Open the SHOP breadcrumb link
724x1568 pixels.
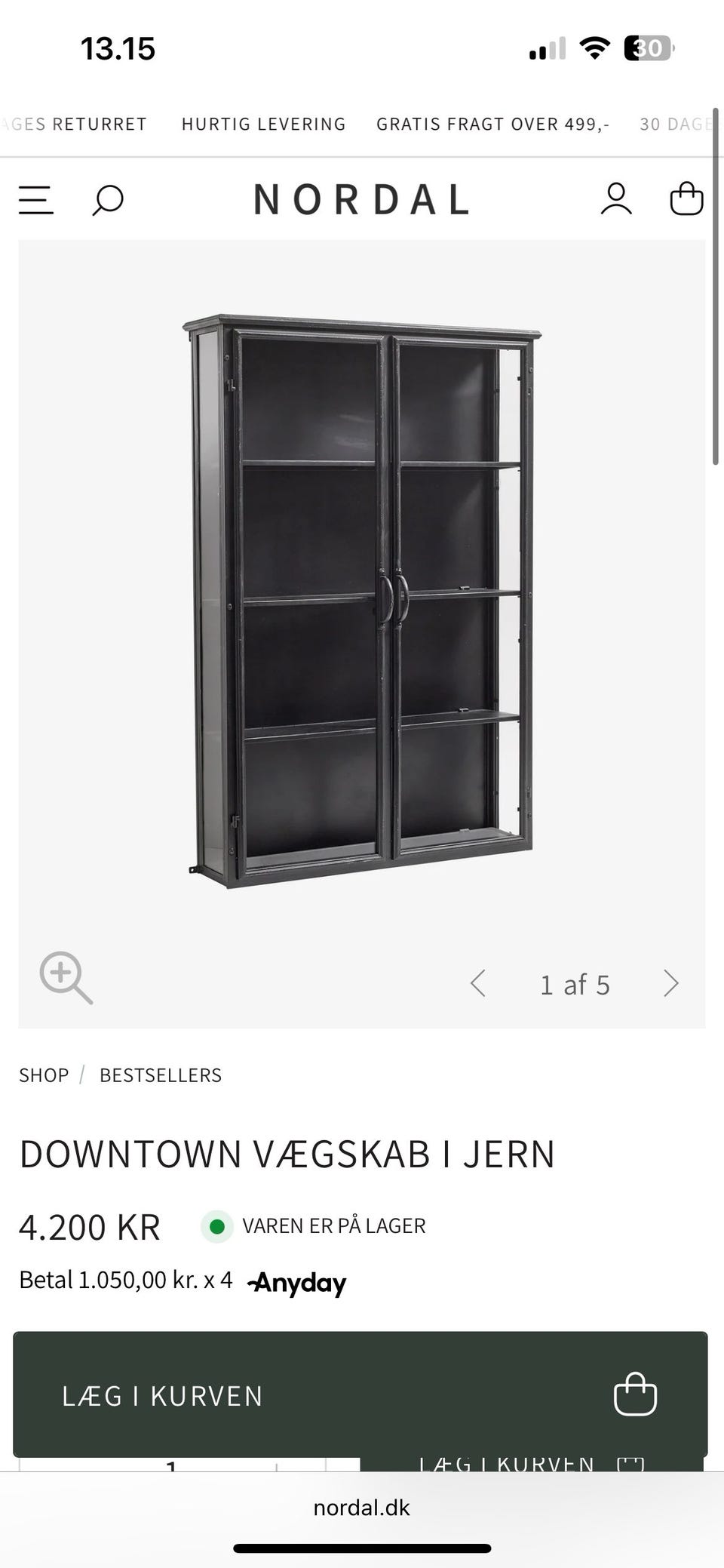(x=43, y=1075)
